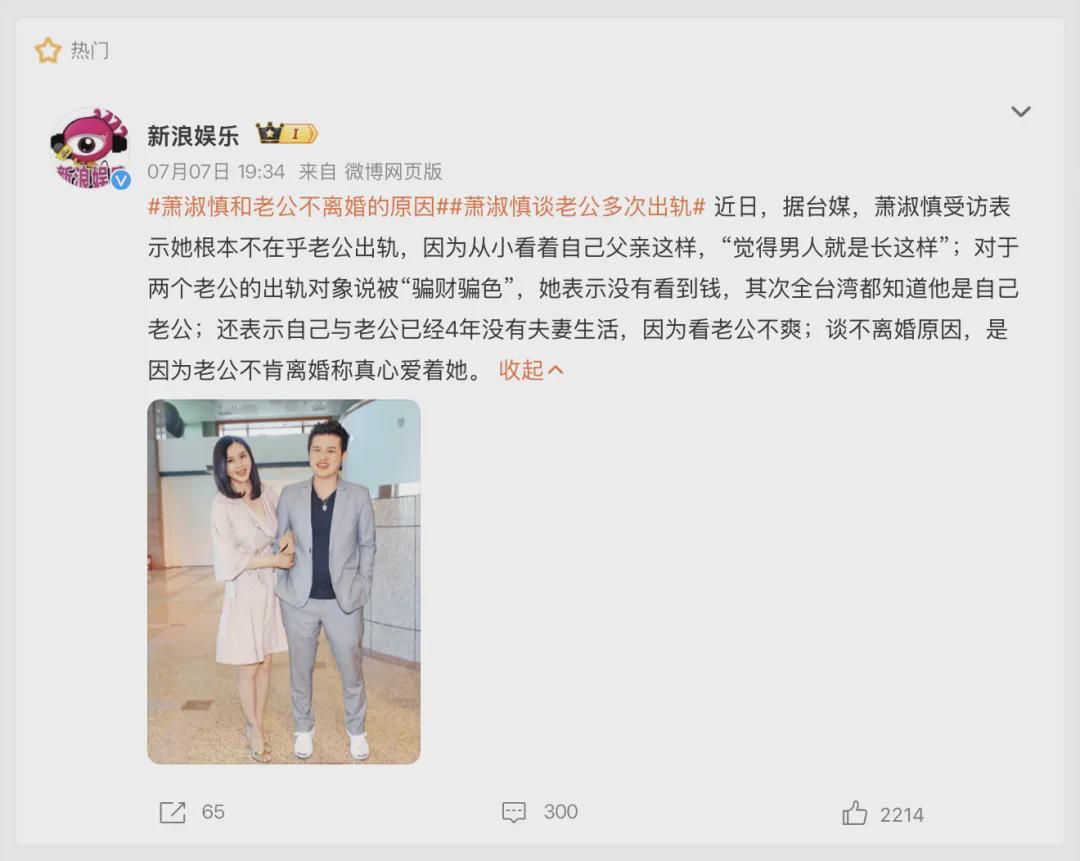
Task: Expand the post options chevron
Action: [1020, 112]
